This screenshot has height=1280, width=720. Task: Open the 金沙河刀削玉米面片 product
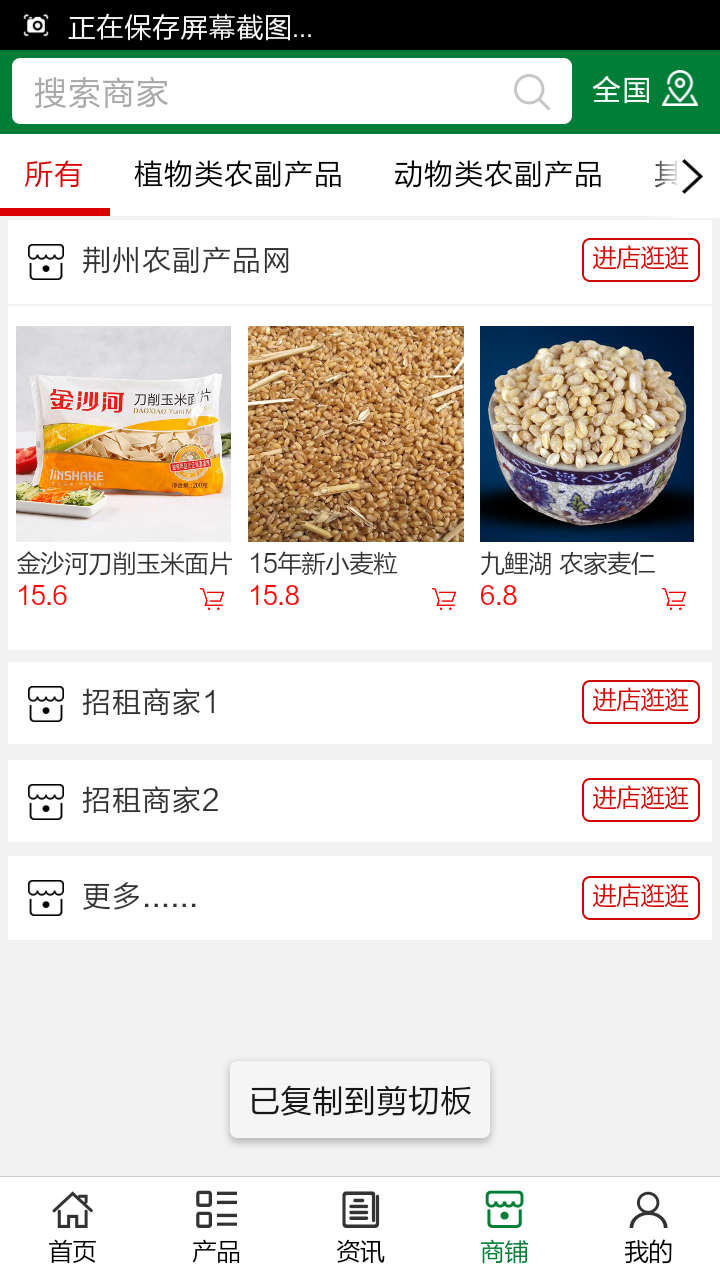tap(123, 434)
